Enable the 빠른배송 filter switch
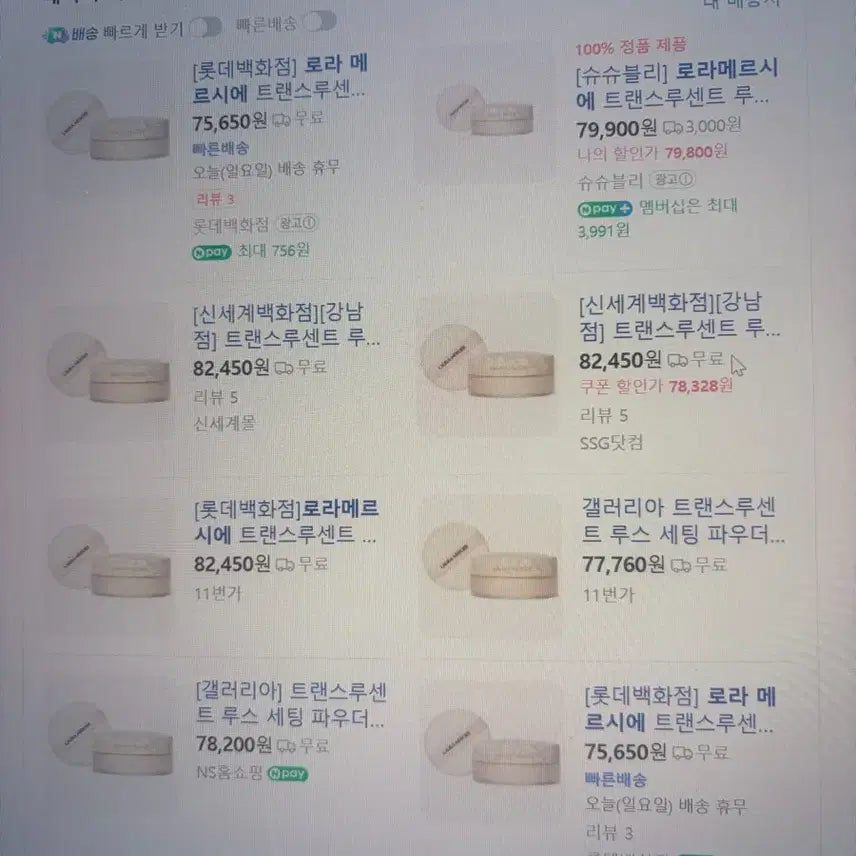Screen dimensions: 856x856 pyautogui.click(x=319, y=21)
